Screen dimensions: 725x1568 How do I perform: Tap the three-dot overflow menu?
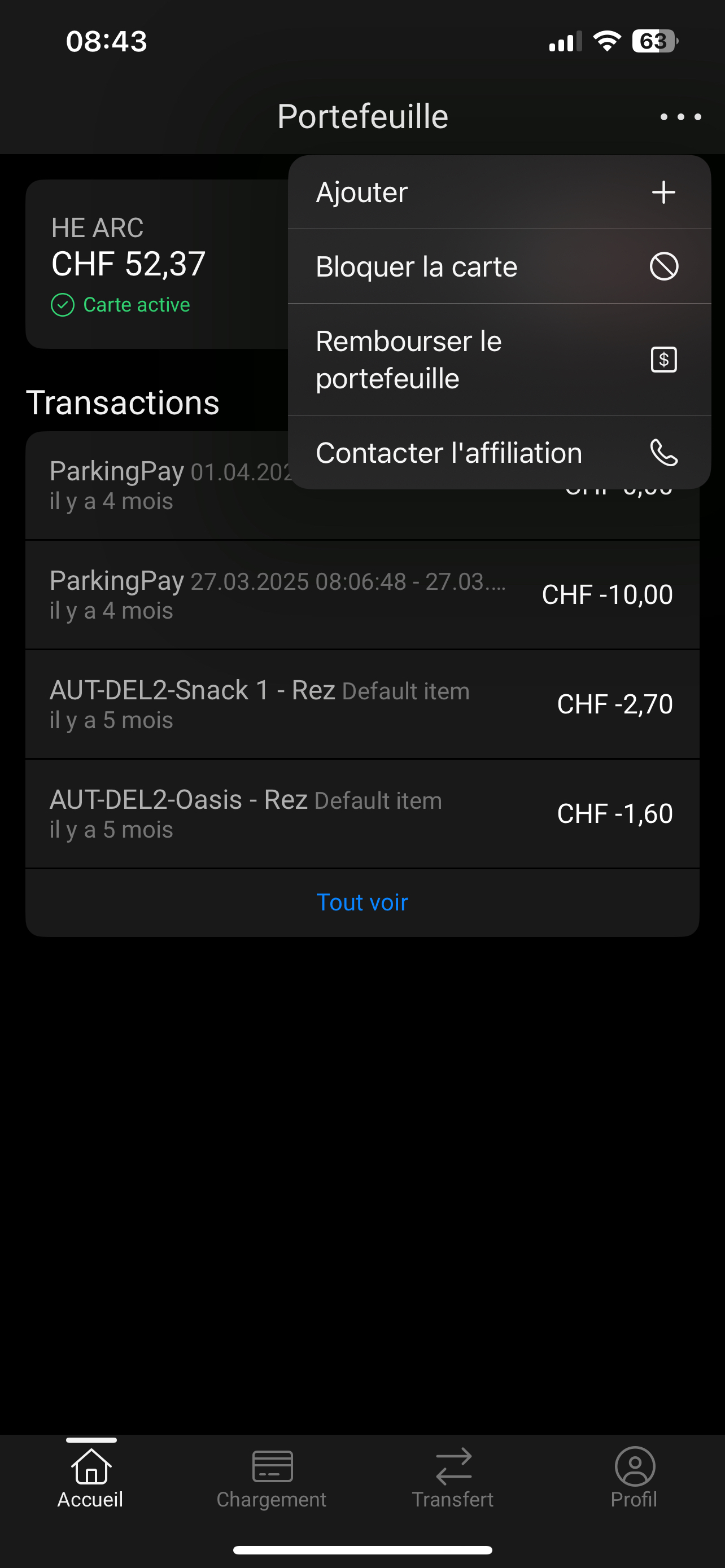[x=680, y=116]
